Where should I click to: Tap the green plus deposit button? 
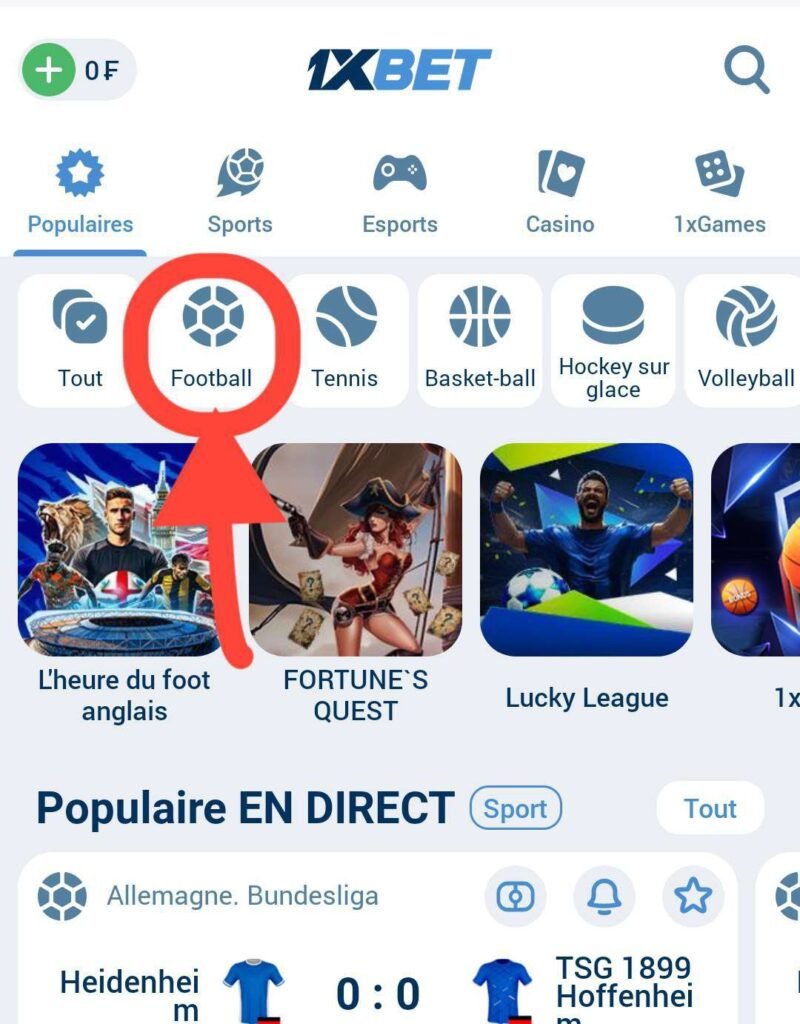click(48, 70)
